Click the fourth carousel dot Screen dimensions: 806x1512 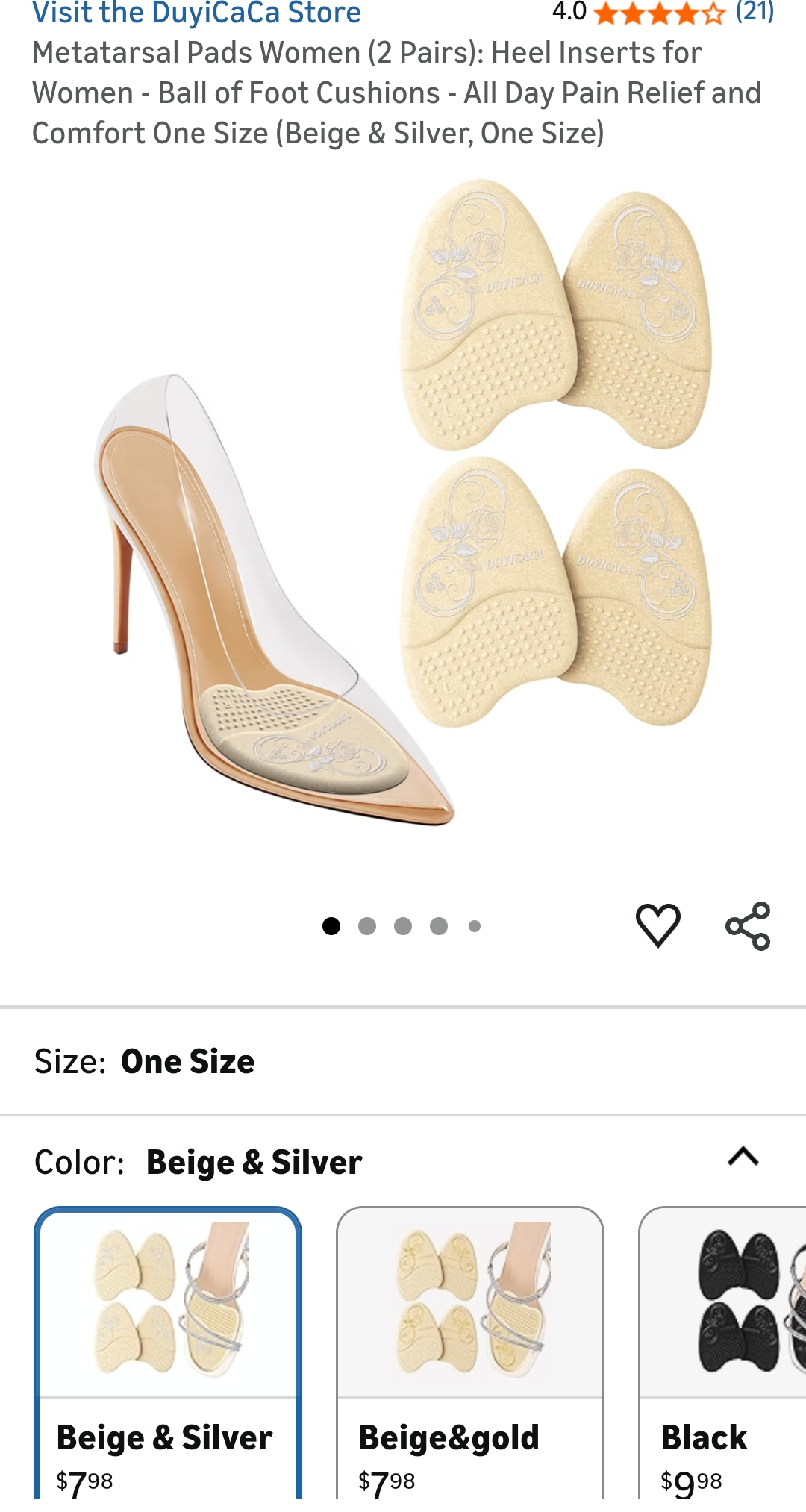(x=438, y=925)
